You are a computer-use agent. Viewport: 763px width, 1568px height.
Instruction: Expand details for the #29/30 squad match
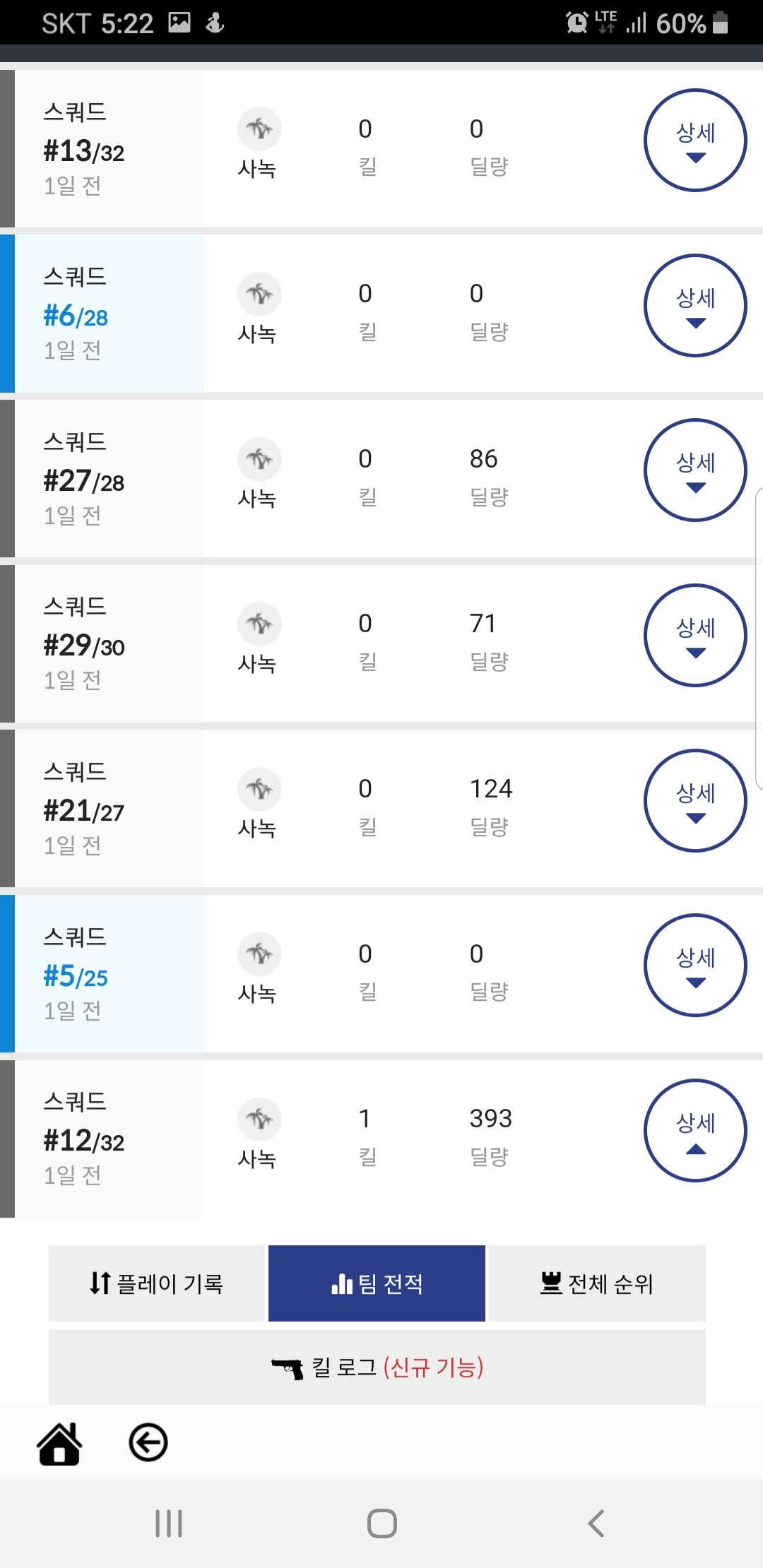coord(695,636)
